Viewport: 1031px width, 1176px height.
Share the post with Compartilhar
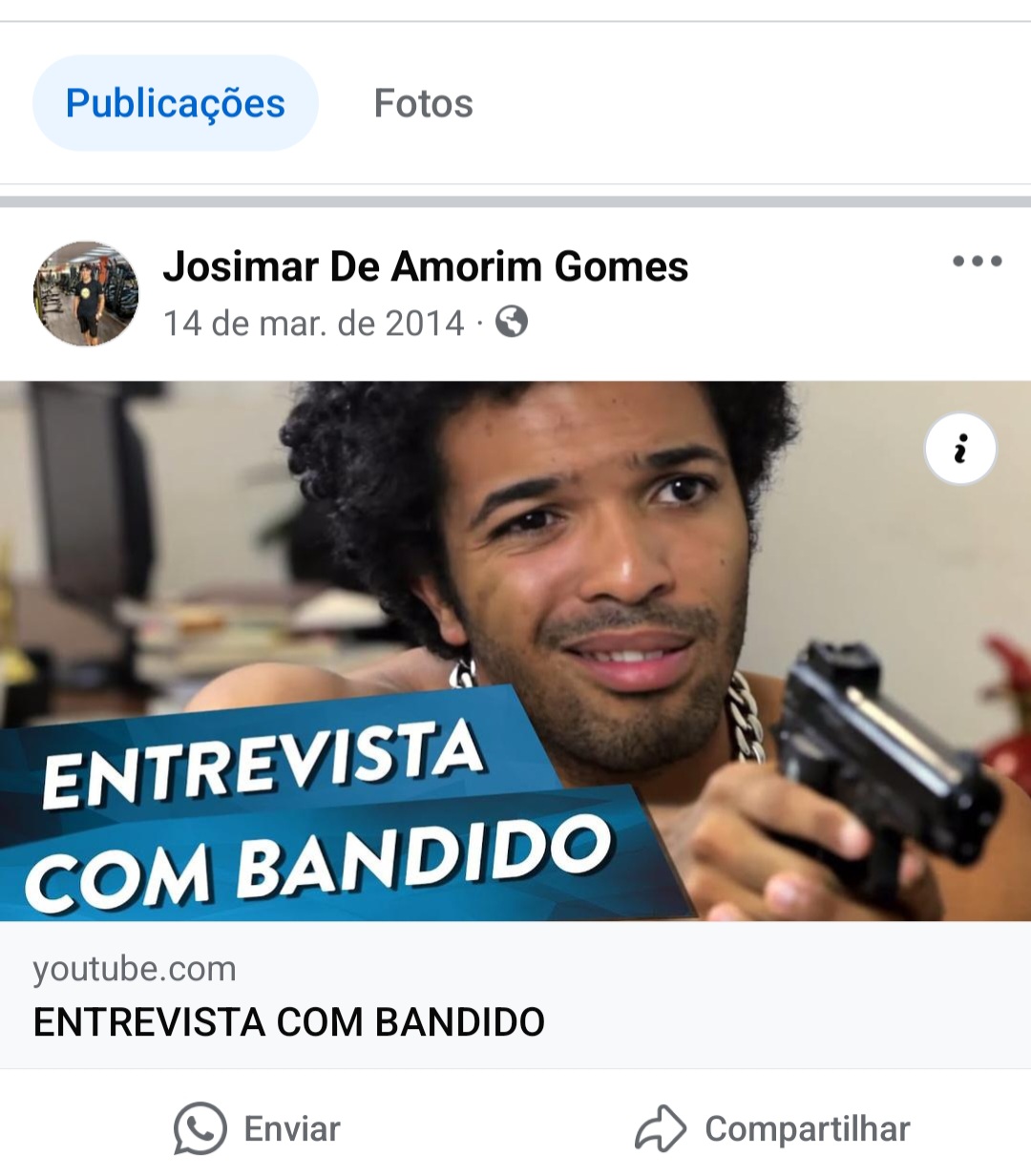773,1128
